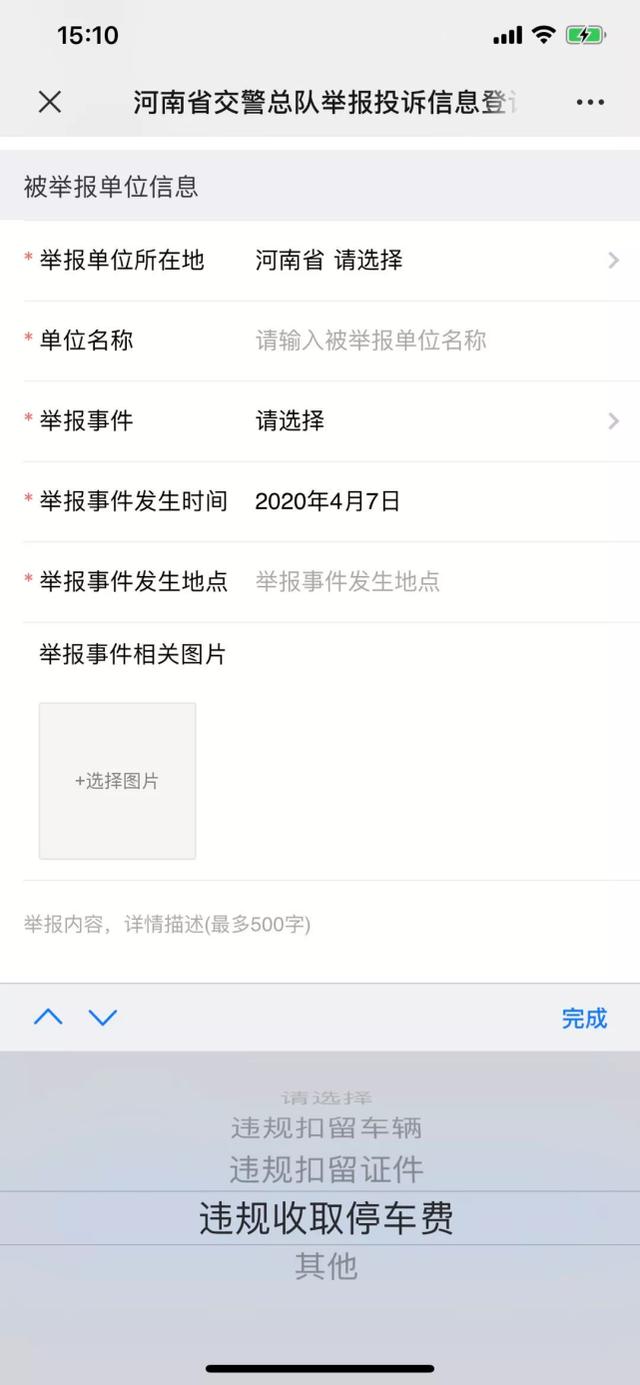Tap 完成 to confirm picker
Viewport: 640px width, 1385px height.
[584, 1018]
